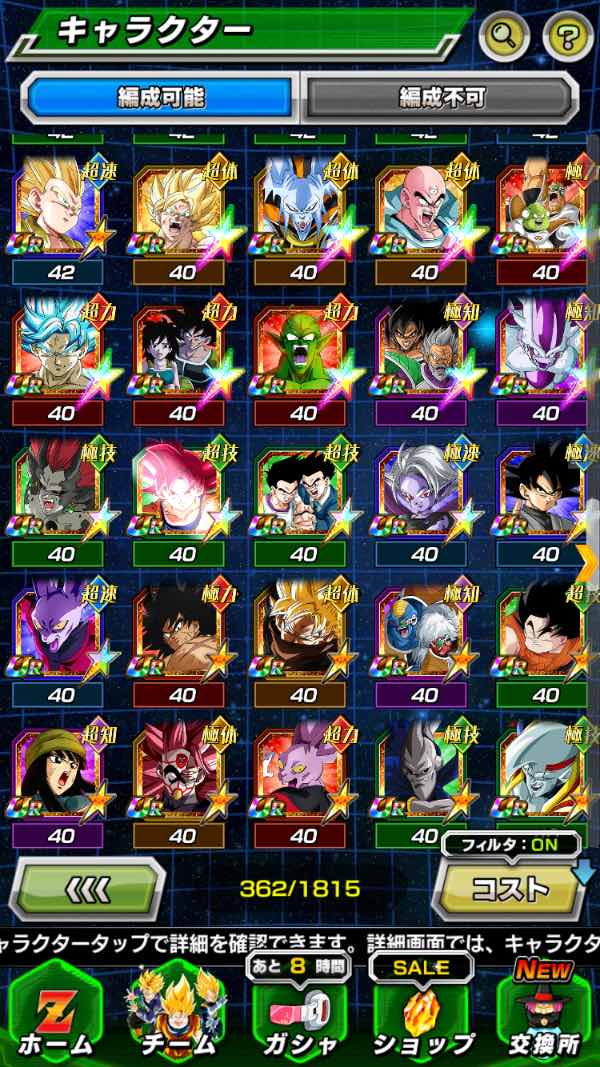Open the magnifier search icon
600x1067 pixels.
click(x=503, y=36)
